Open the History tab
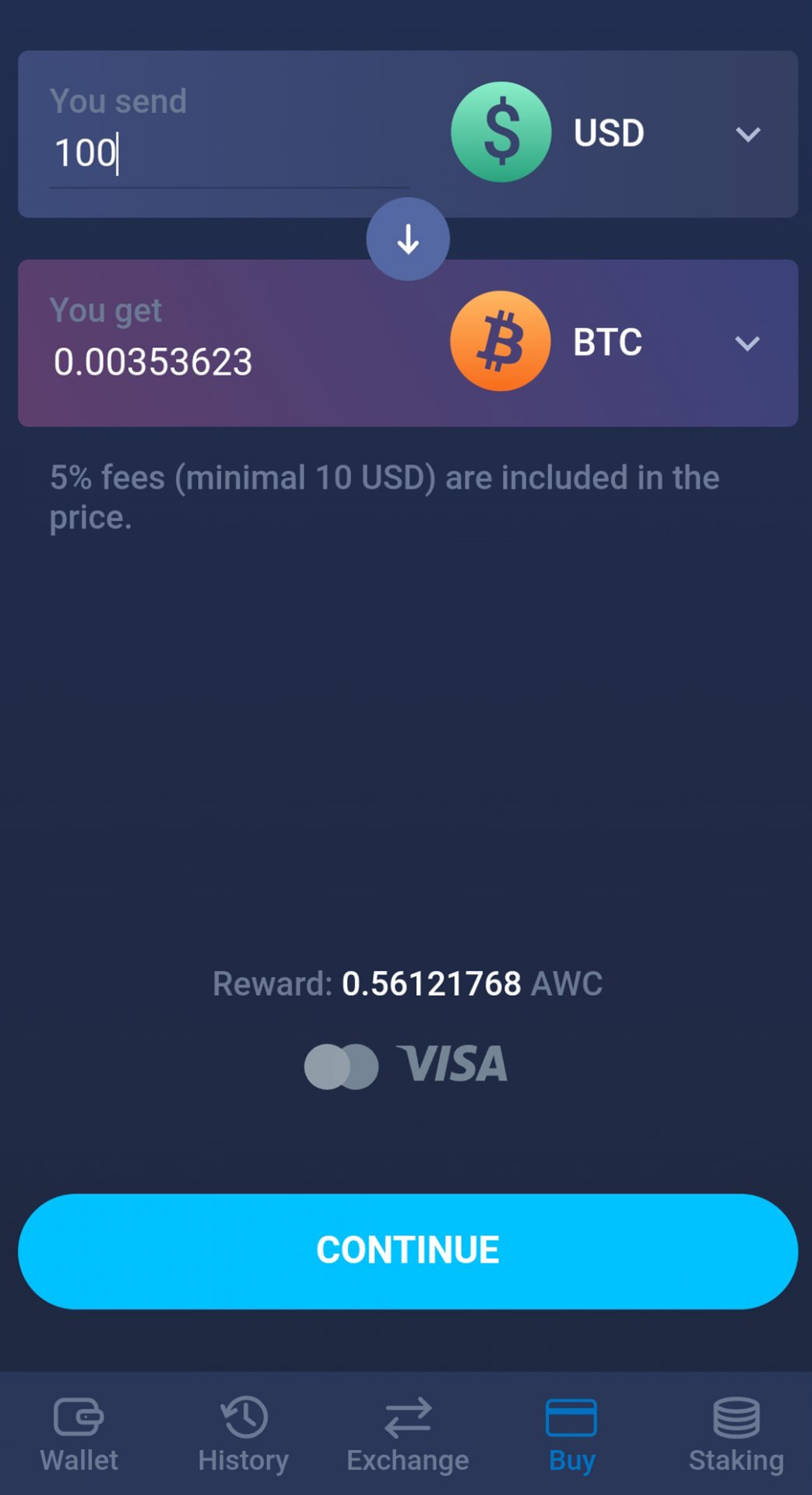 pos(243,1434)
